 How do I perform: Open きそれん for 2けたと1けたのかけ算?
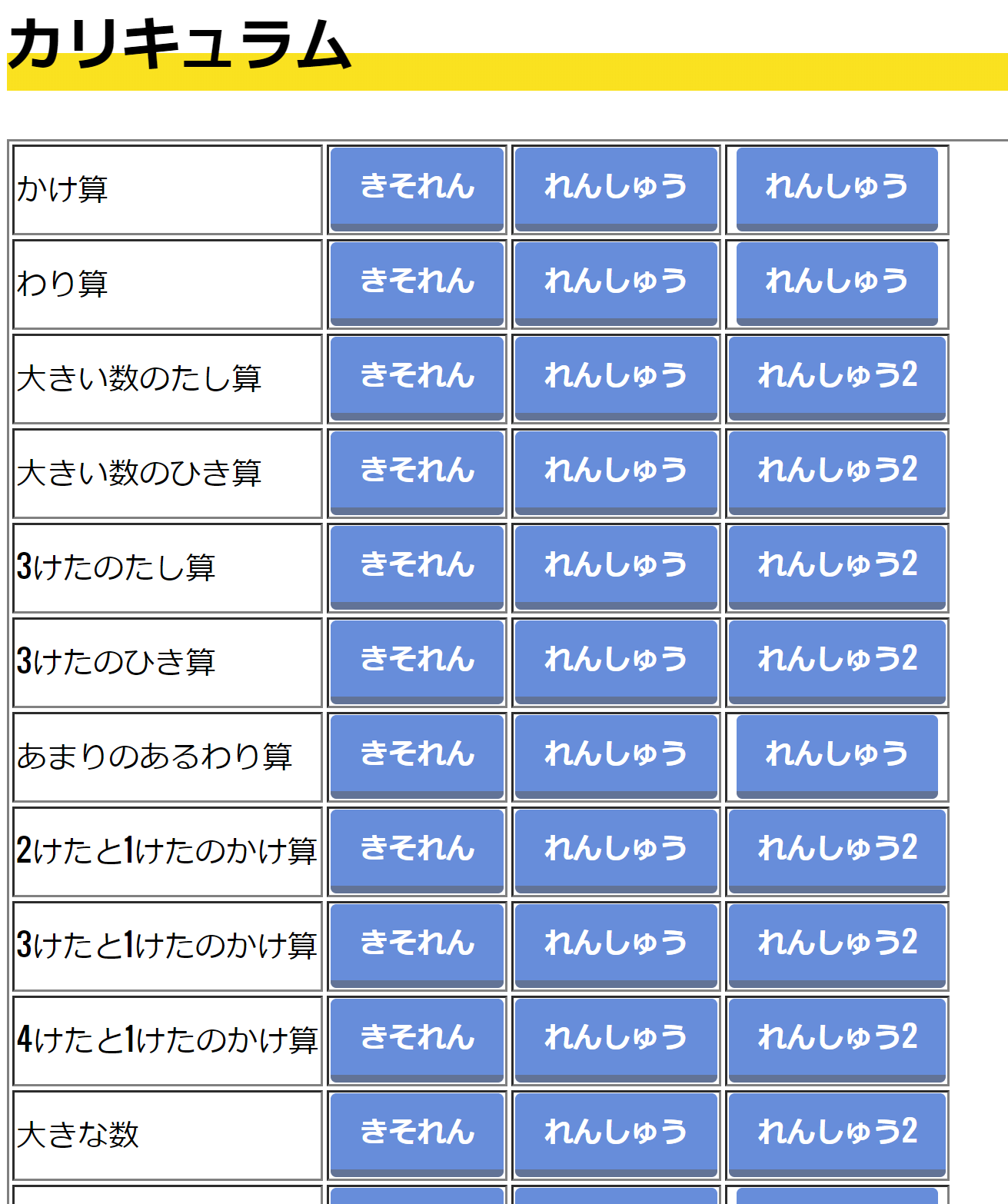click(x=417, y=850)
